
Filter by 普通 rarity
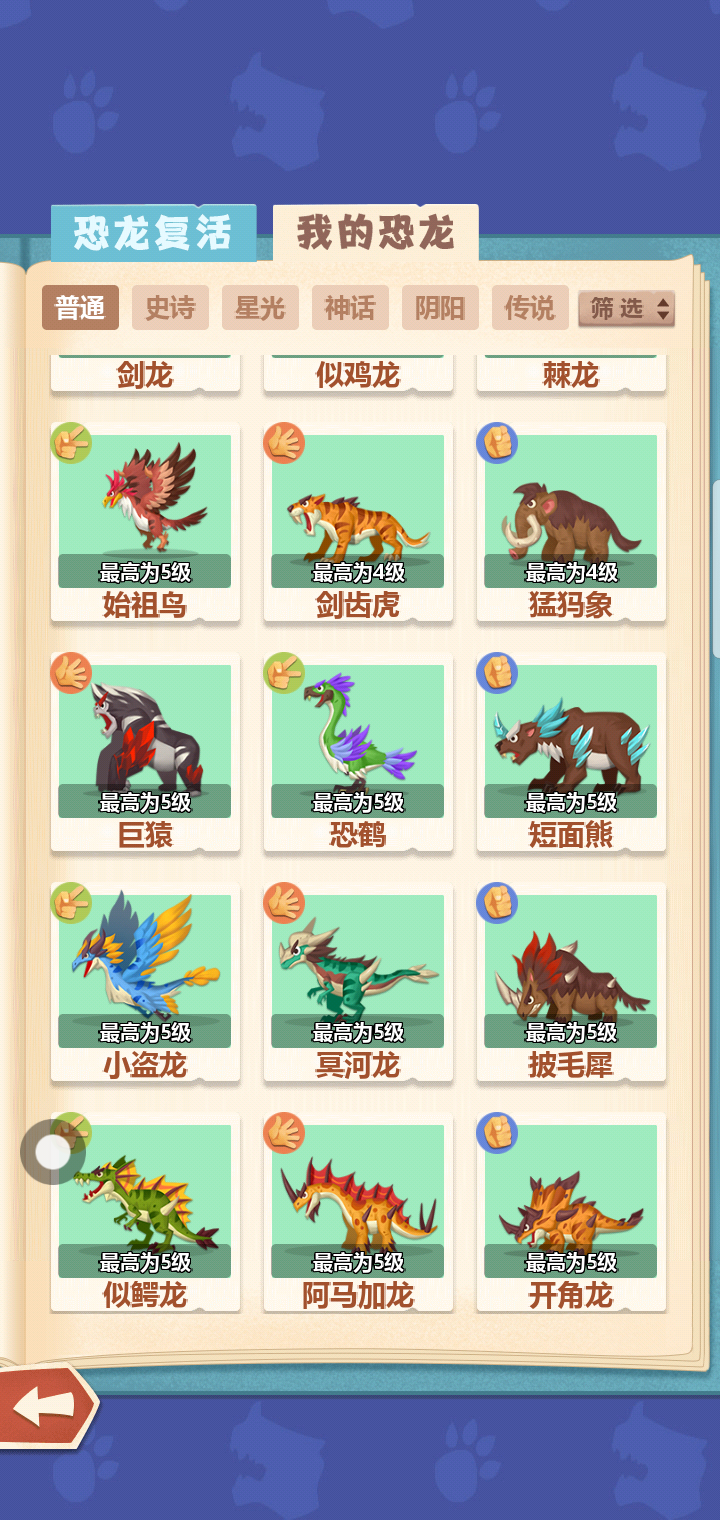tap(80, 308)
